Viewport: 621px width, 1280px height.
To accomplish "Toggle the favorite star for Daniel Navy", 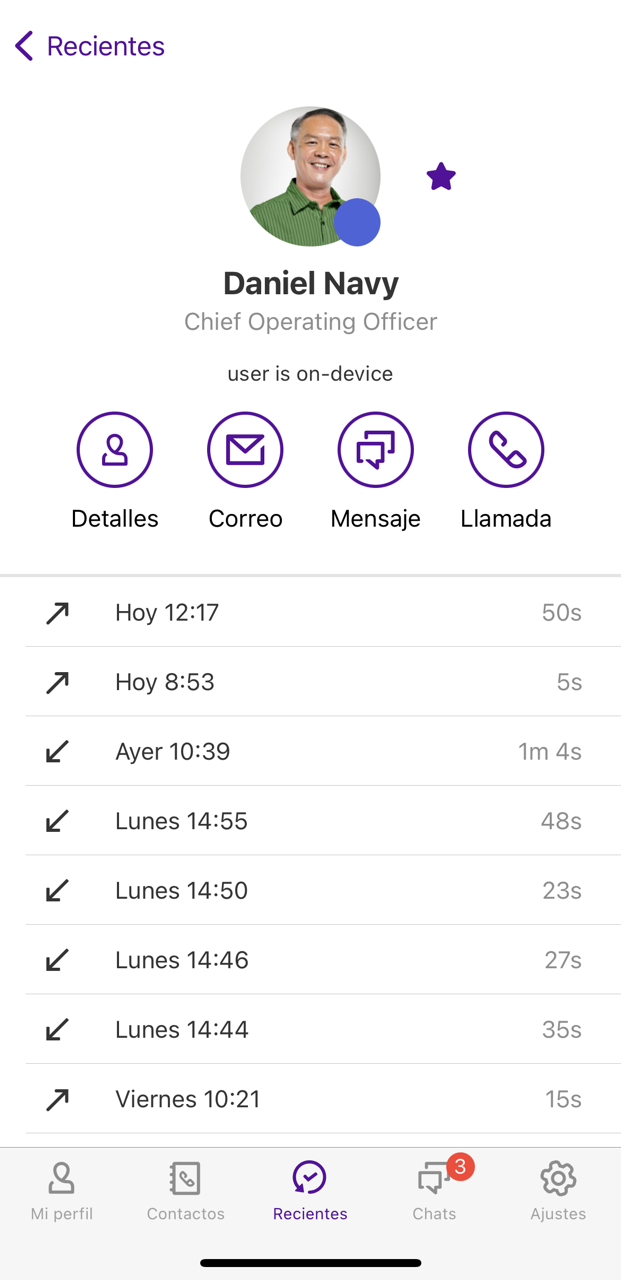I will [441, 177].
